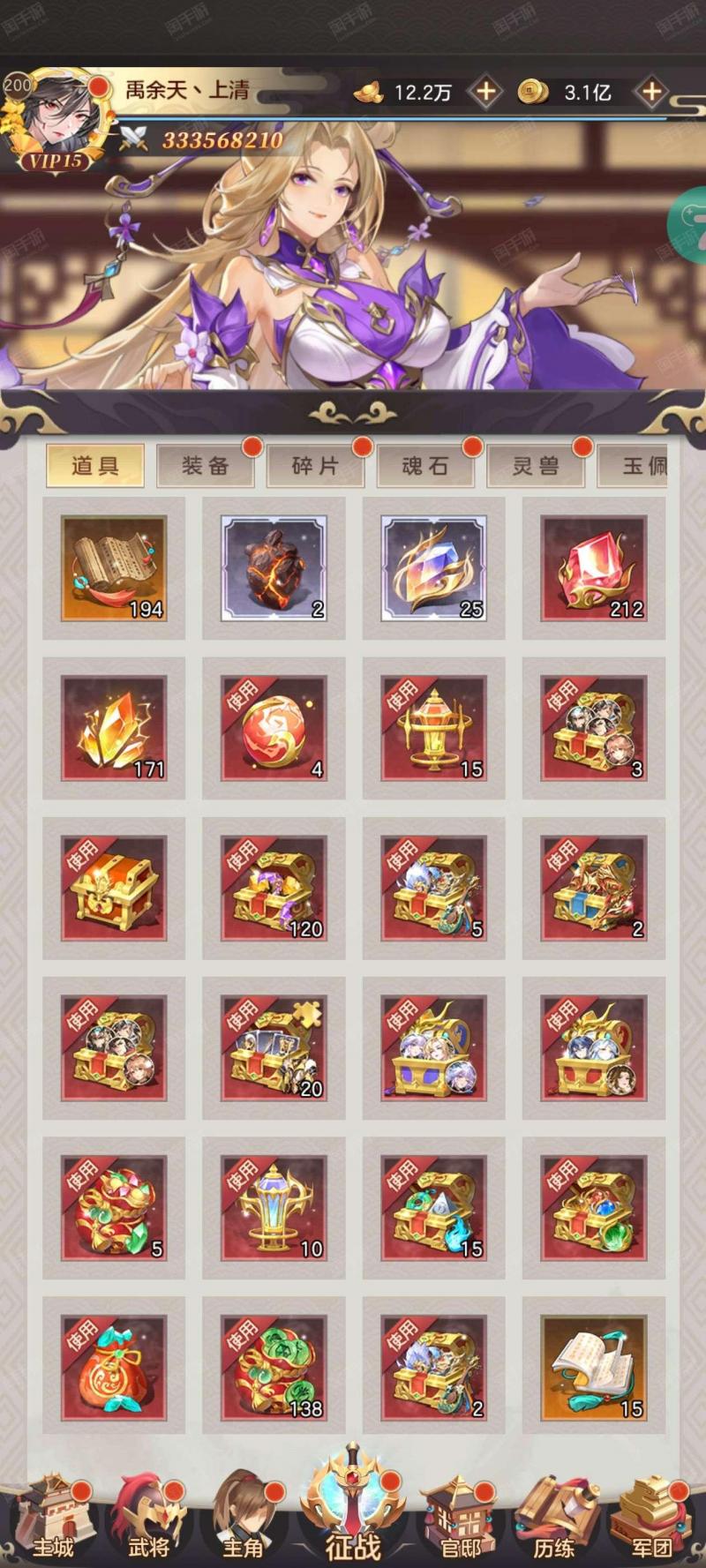
Task: Switch to the 碎片 tab
Action: click(x=316, y=466)
